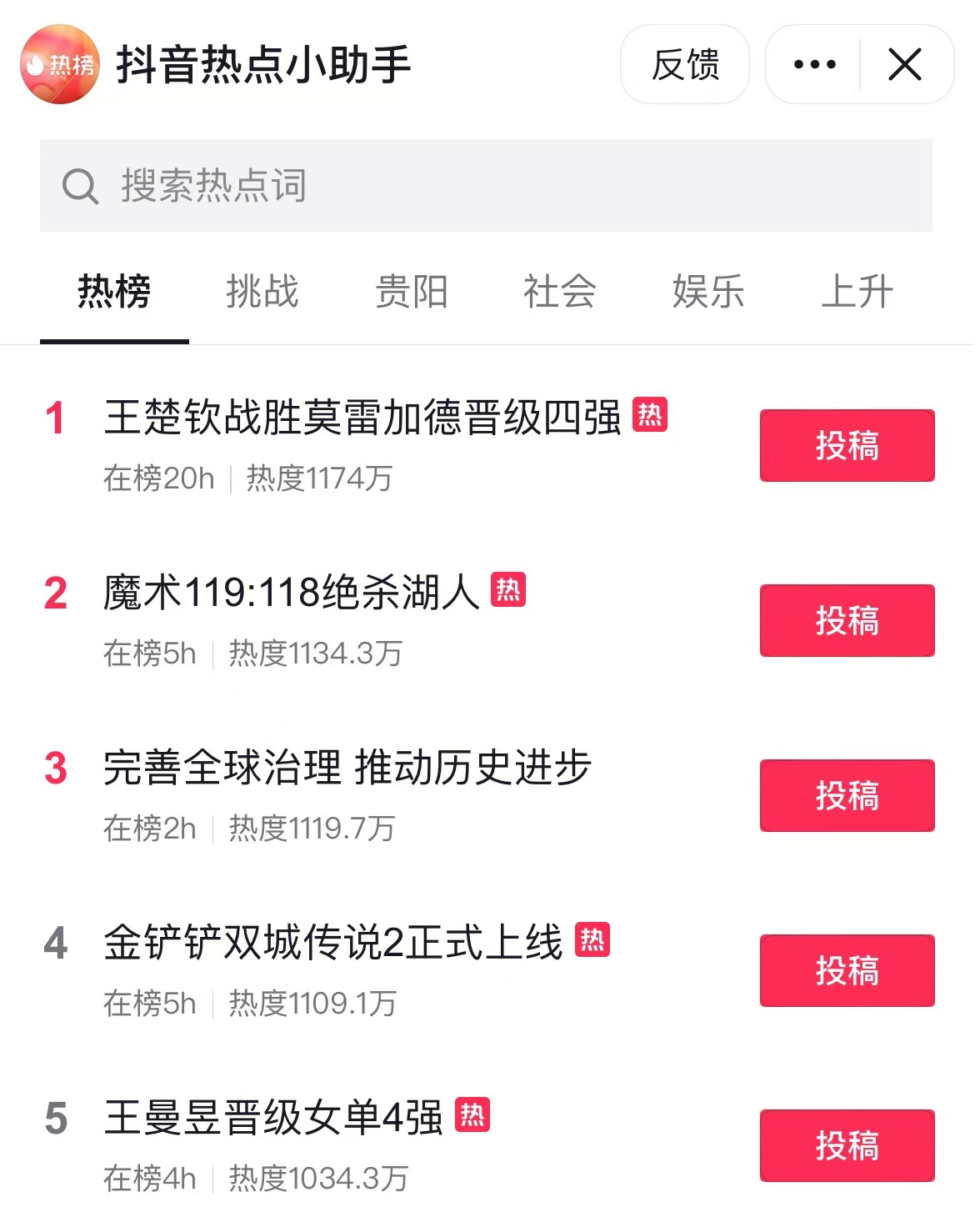The width and height of the screenshot is (975, 1232).
Task: Select the 社会 tab
Action: (560, 292)
